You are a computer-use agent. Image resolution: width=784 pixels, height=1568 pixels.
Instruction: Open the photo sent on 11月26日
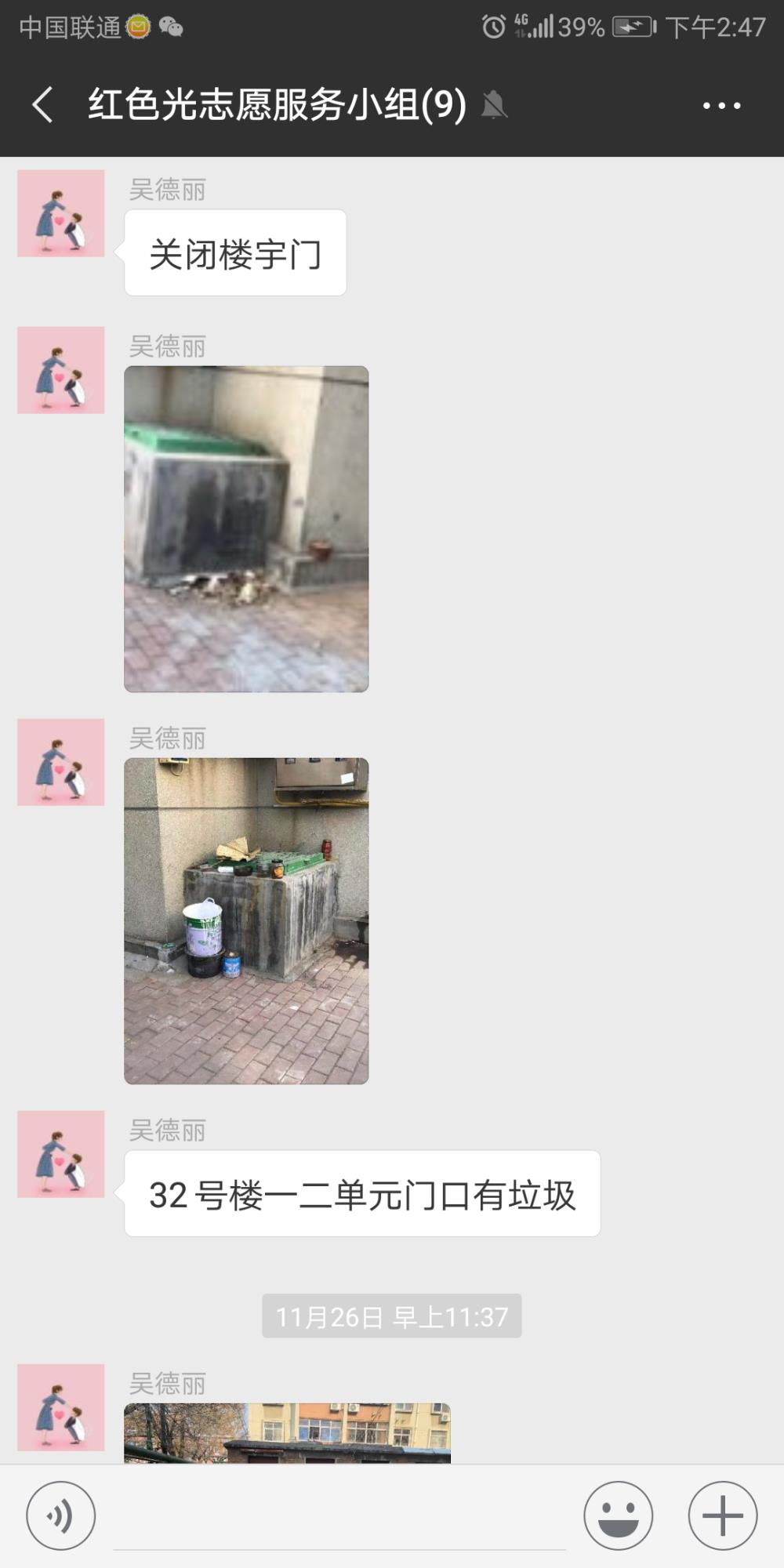pyautogui.click(x=287, y=1433)
